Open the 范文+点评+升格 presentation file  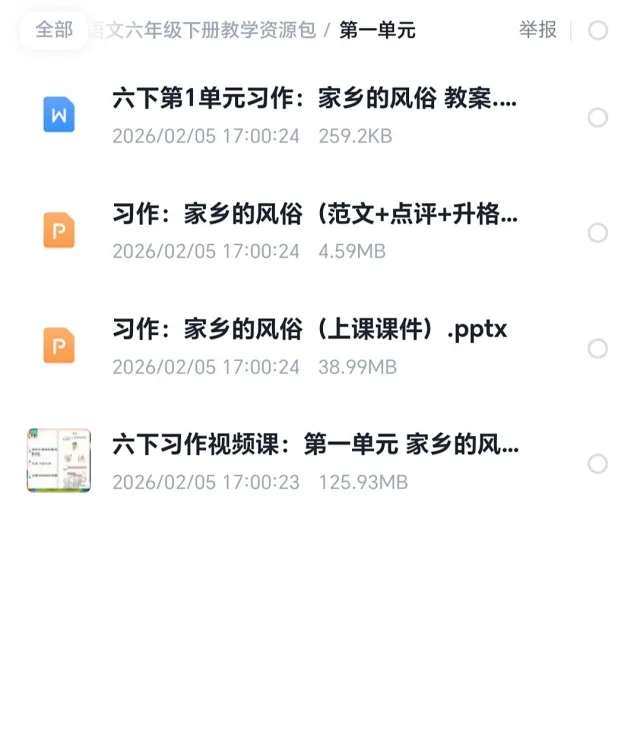(314, 215)
